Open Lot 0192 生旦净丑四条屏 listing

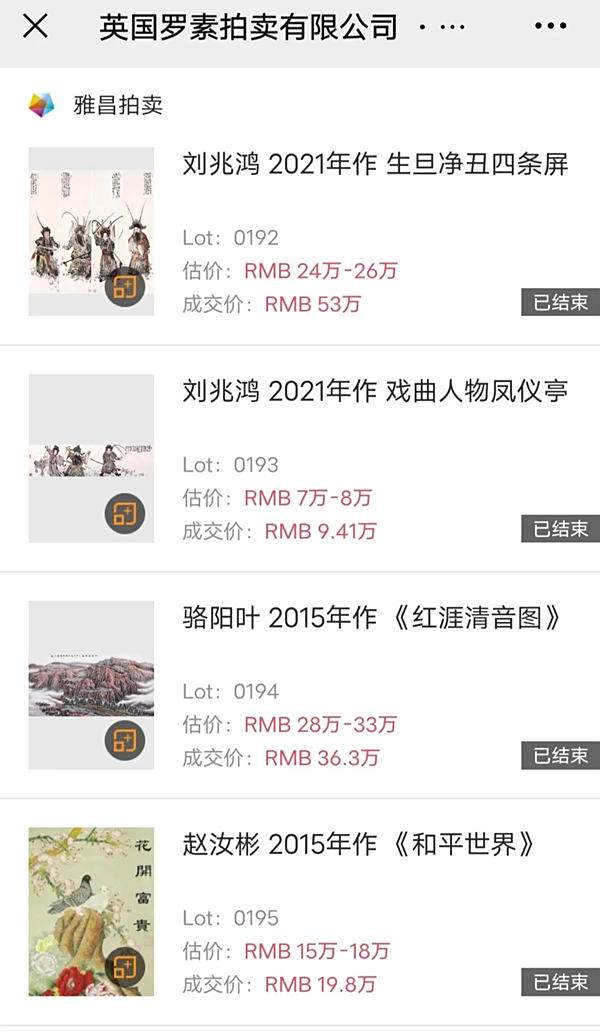pos(375,164)
